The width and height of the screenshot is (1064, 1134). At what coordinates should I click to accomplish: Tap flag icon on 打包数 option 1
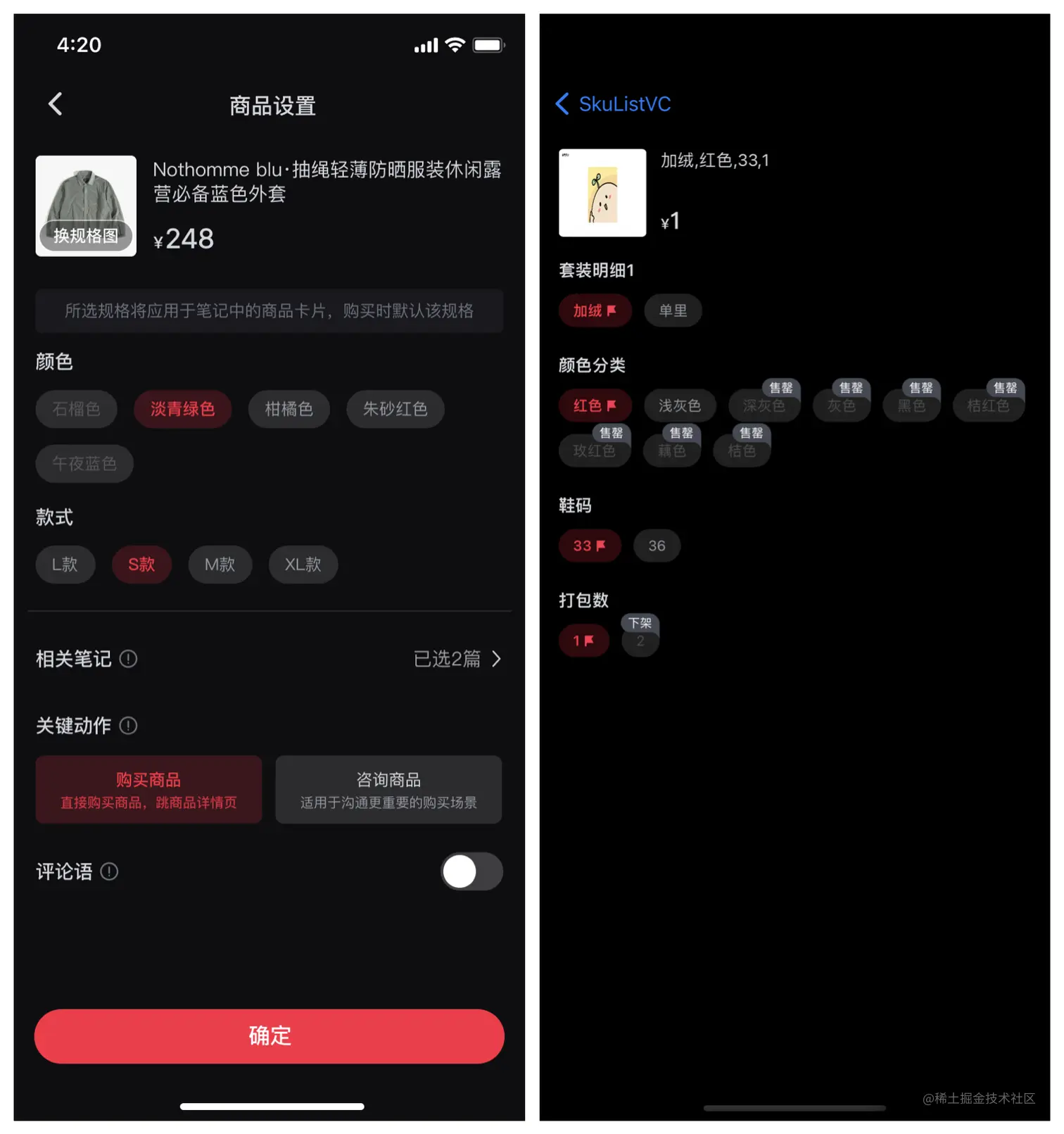(x=591, y=640)
